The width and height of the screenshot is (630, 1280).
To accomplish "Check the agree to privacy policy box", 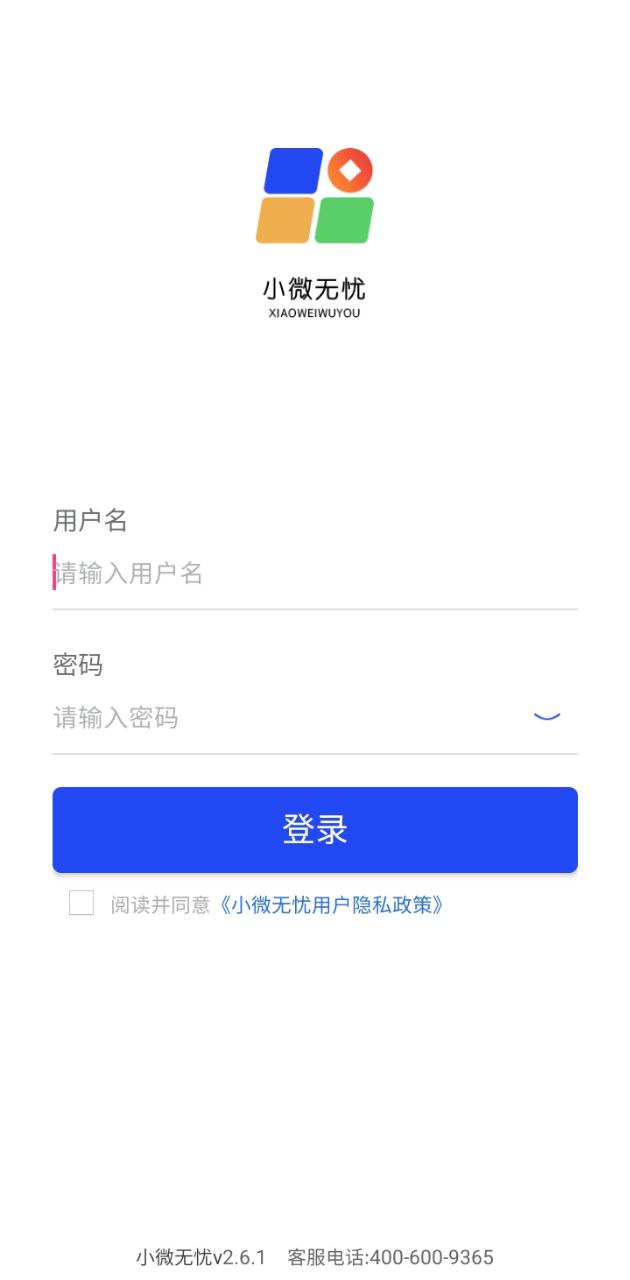I will tap(82, 904).
